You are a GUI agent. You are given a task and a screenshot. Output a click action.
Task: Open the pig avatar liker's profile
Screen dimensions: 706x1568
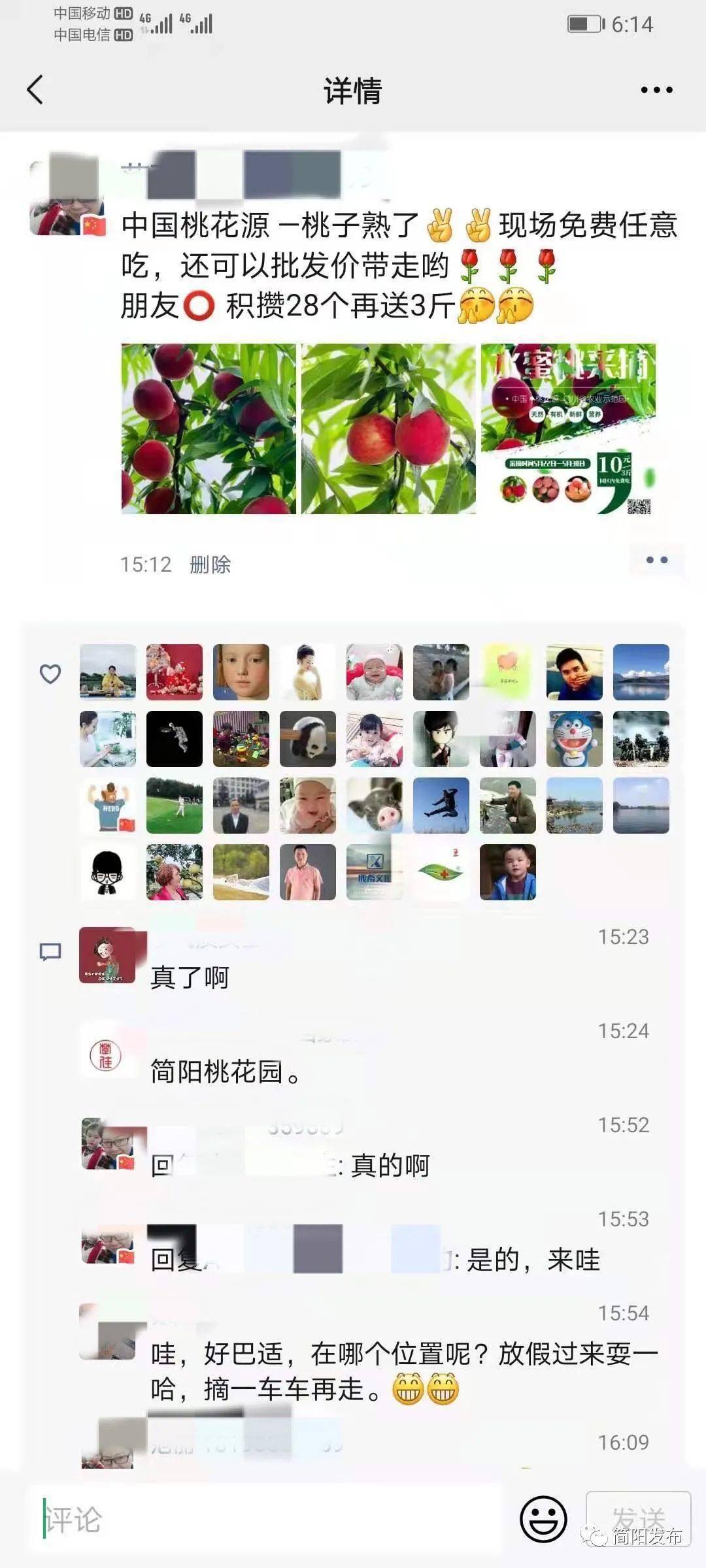[375, 806]
